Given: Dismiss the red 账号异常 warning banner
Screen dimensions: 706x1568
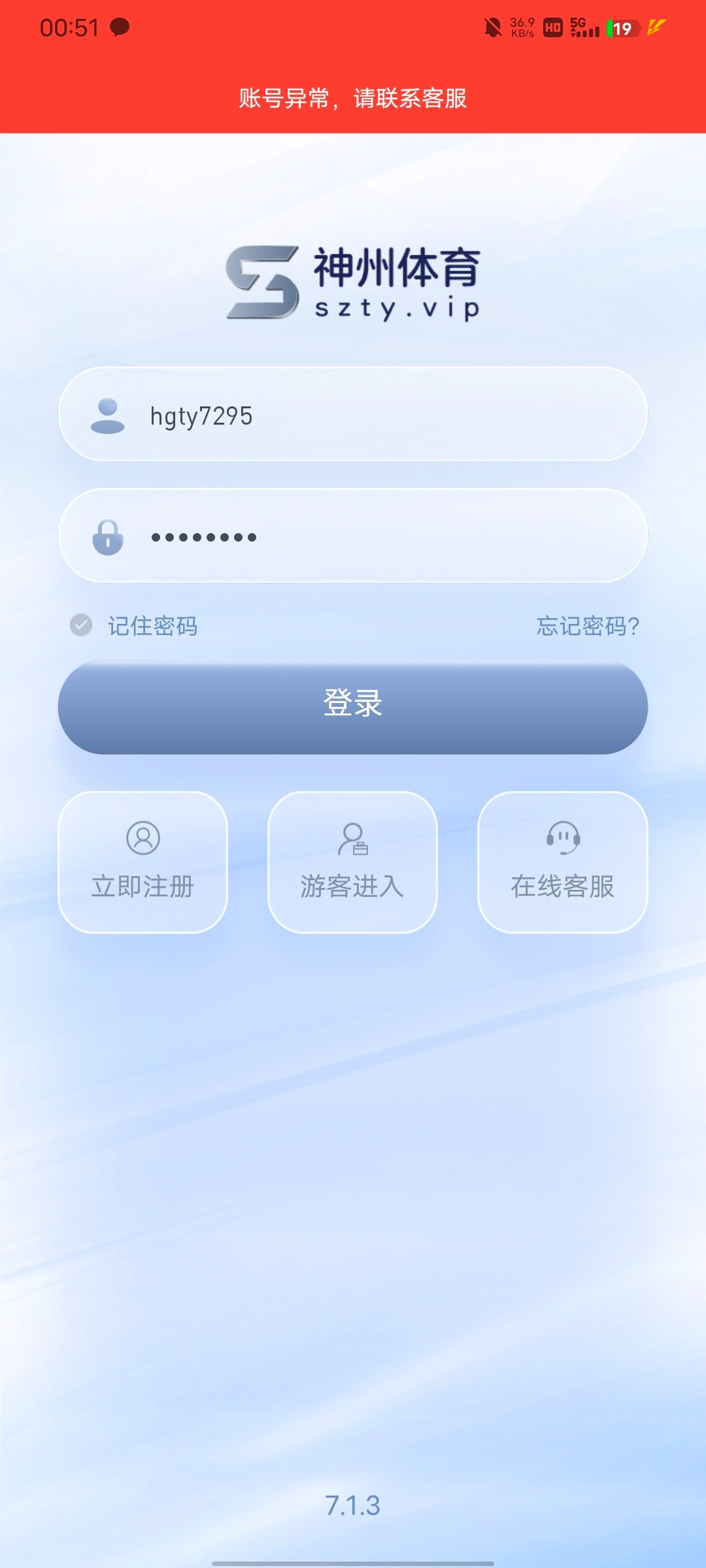Looking at the screenshot, I should (353, 99).
